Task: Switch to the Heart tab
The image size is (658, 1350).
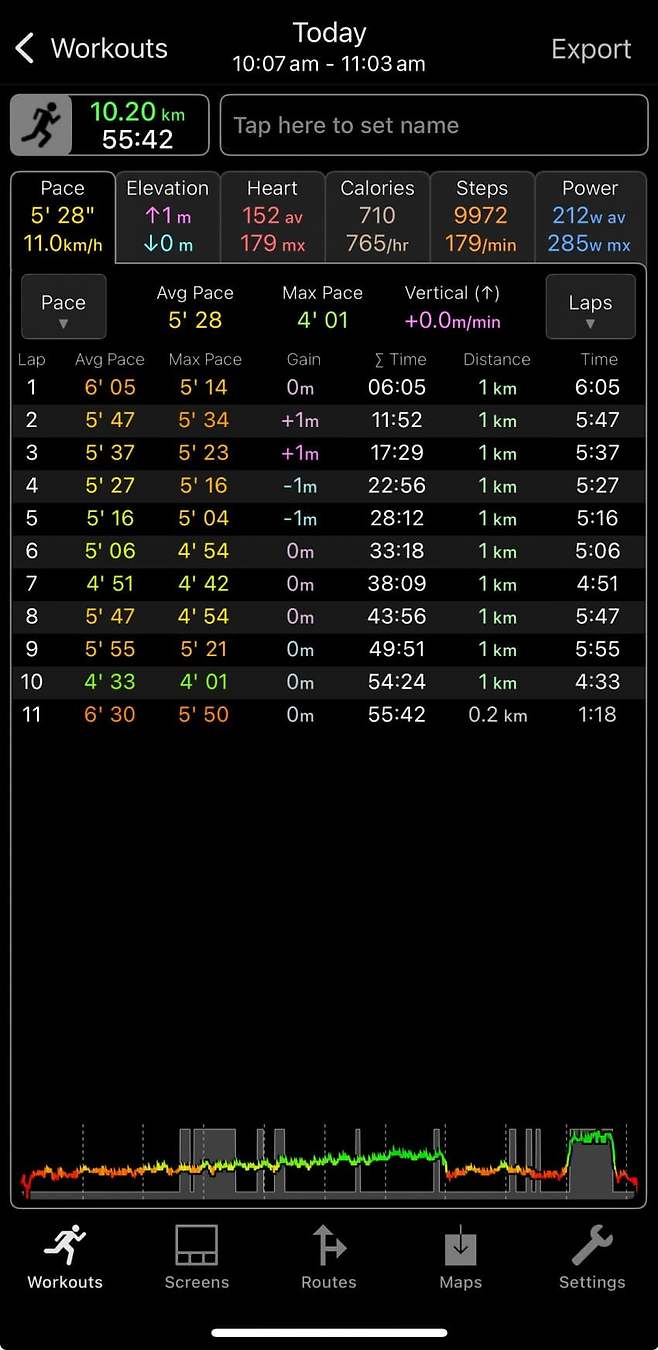Action: tap(272, 216)
